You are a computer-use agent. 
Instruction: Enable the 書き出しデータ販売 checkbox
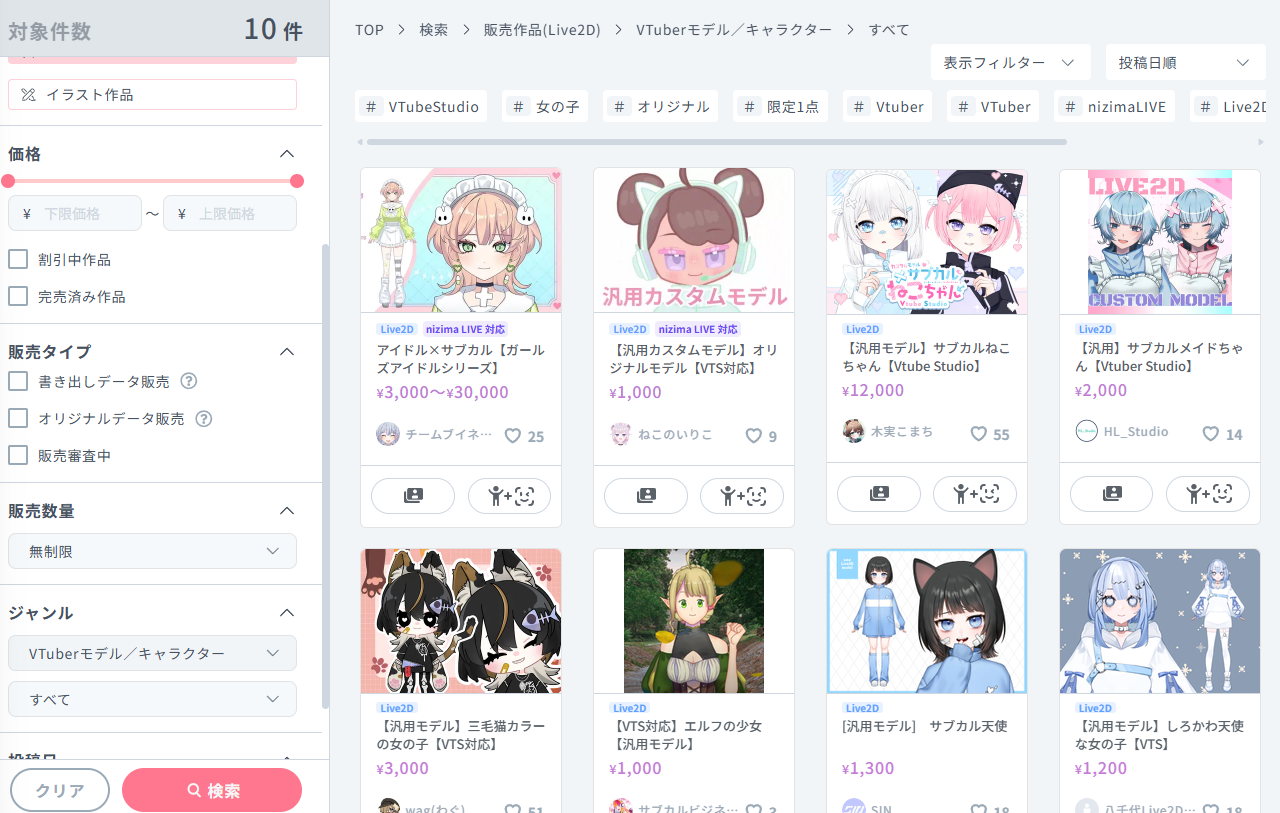pos(18,381)
